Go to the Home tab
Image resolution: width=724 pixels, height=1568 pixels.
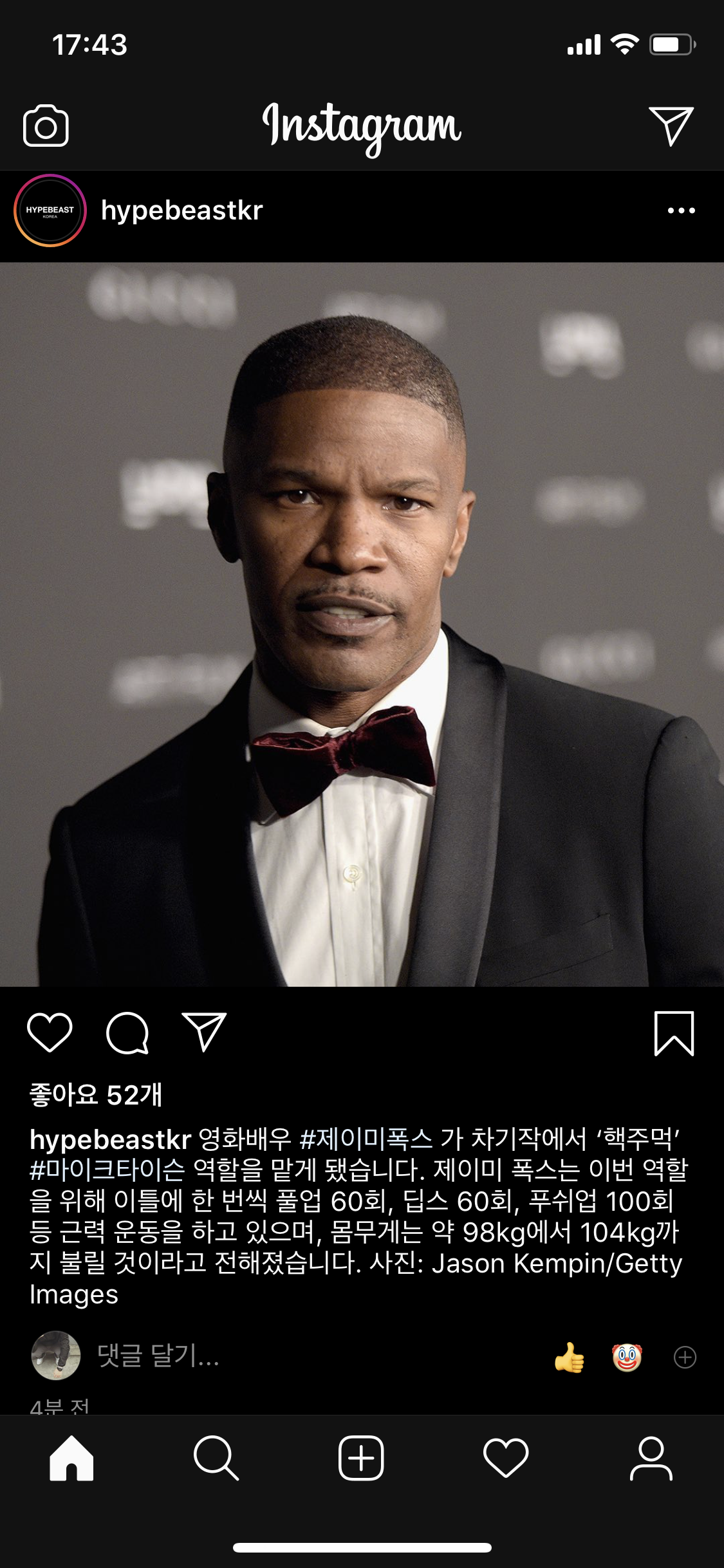71,1459
